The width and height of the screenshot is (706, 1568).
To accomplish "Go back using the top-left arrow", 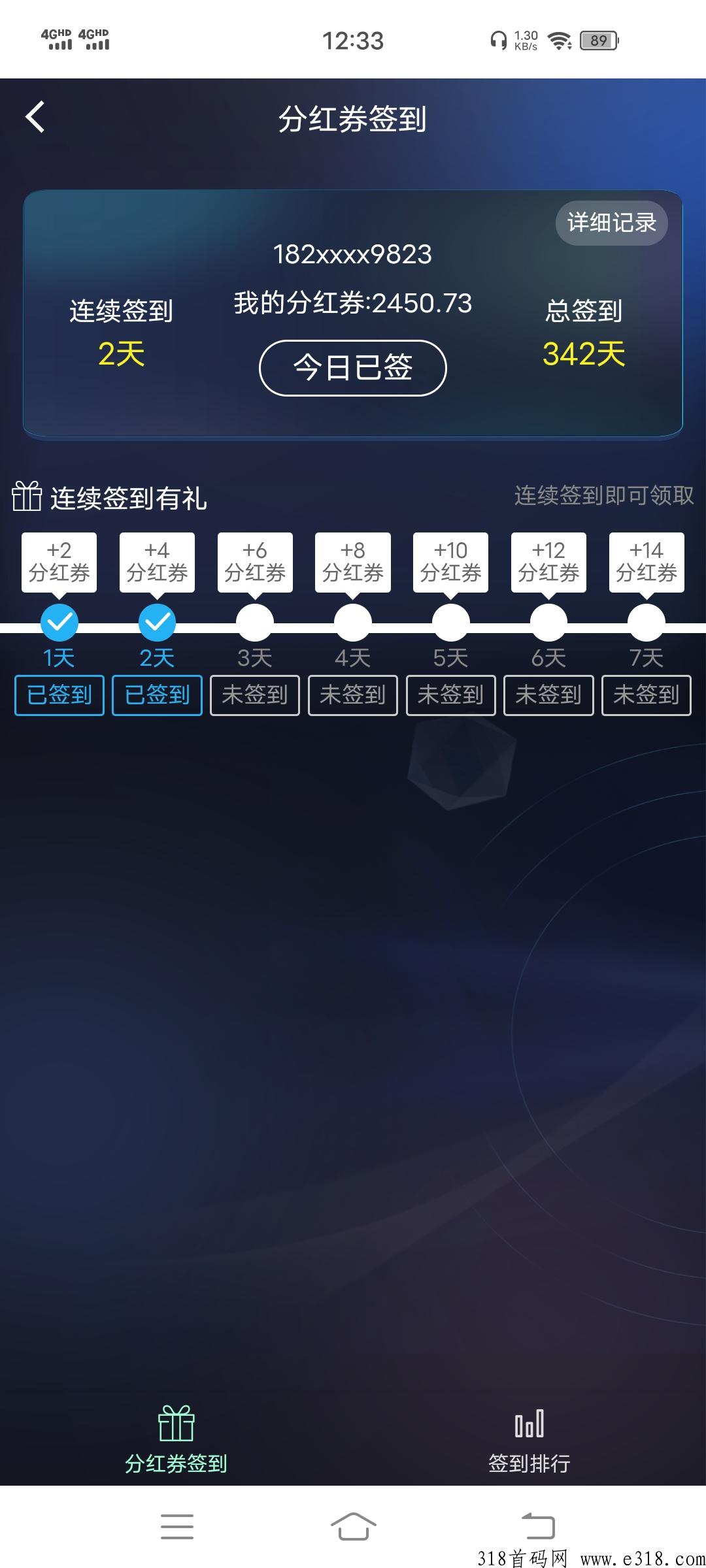I will pyautogui.click(x=35, y=117).
